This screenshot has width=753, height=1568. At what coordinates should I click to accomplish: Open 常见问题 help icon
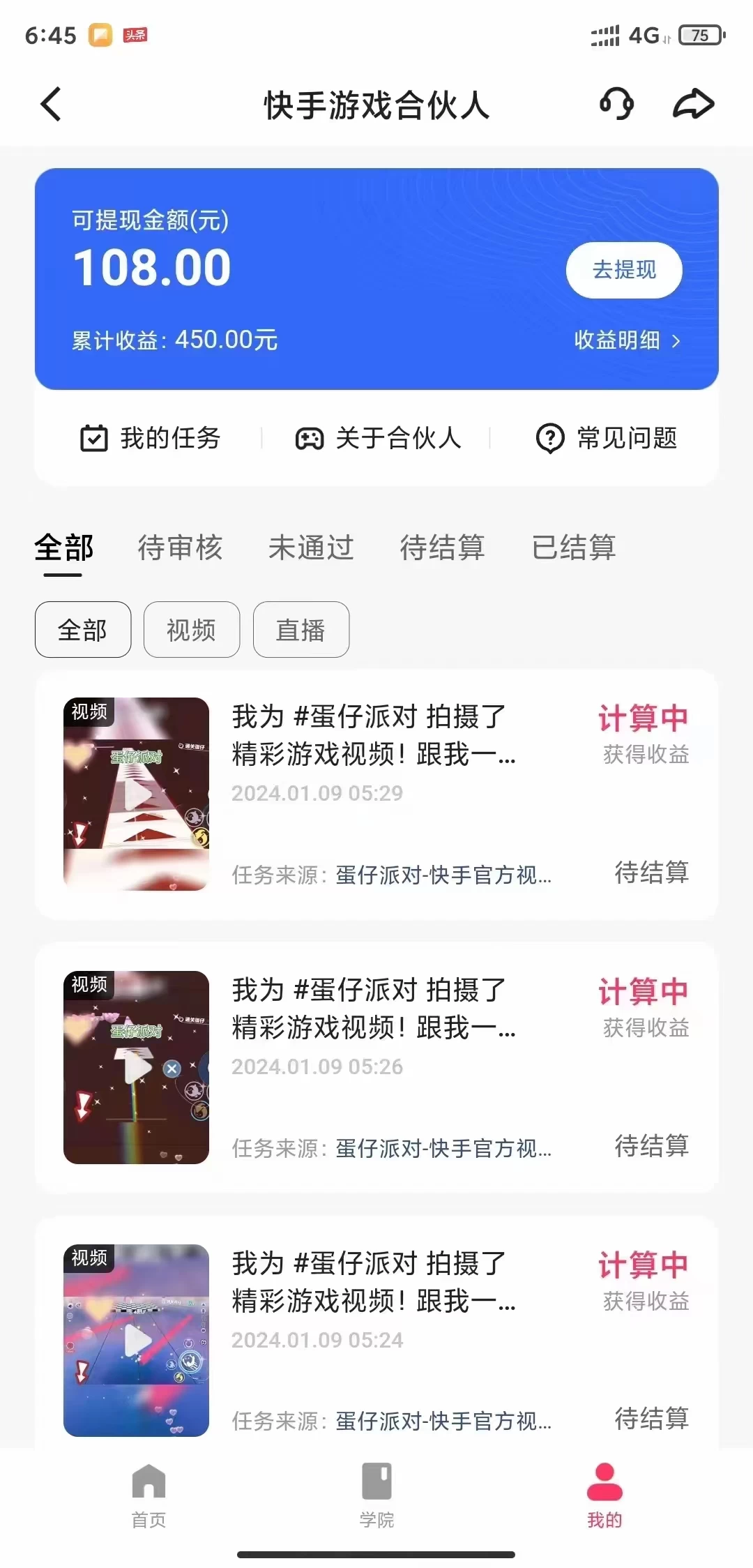pyautogui.click(x=549, y=439)
